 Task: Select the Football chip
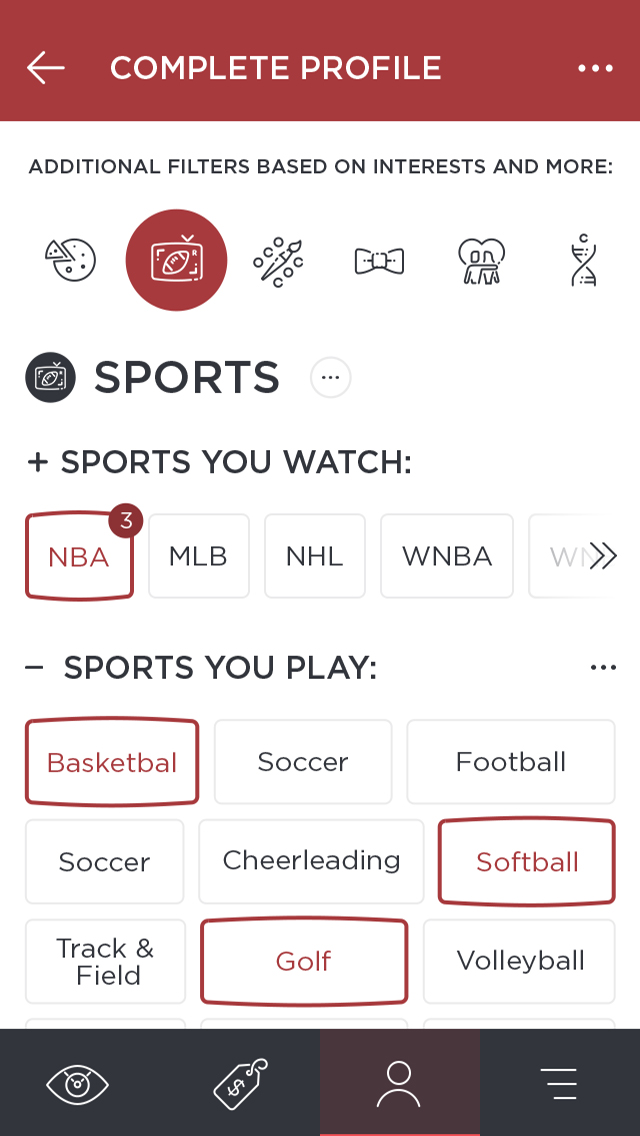(x=511, y=761)
